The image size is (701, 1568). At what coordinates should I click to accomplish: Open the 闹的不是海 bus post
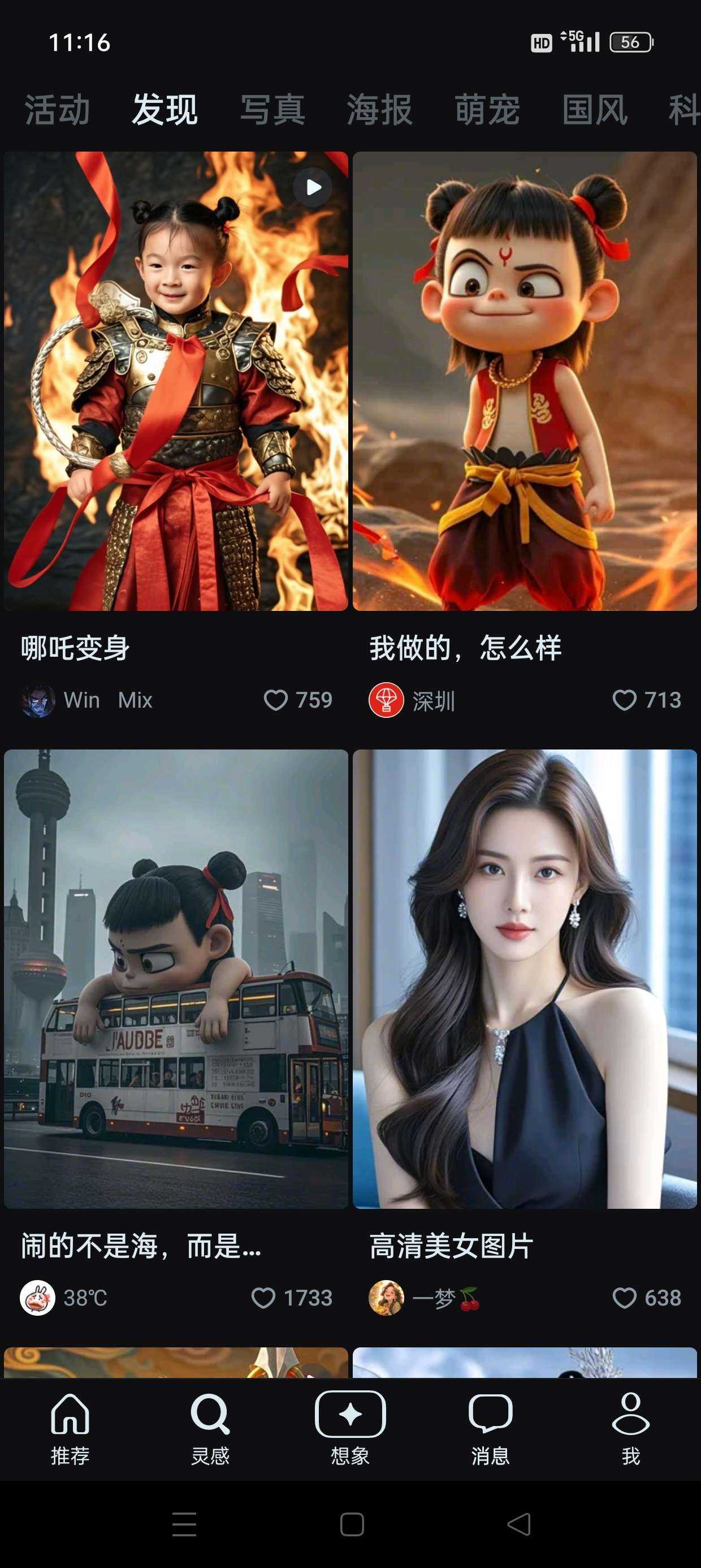pyautogui.click(x=176, y=979)
